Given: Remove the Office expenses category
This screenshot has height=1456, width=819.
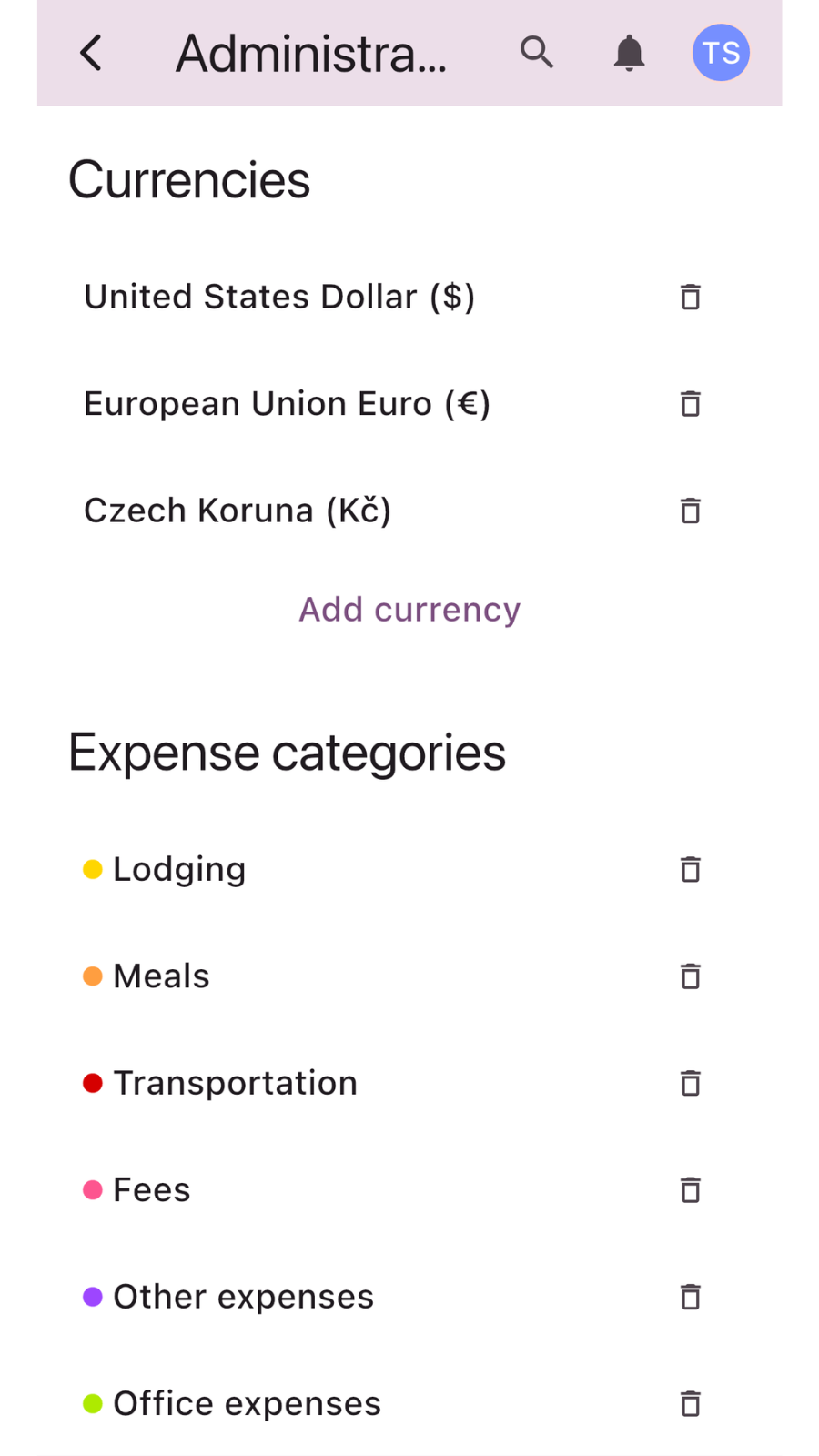Looking at the screenshot, I should [x=691, y=1403].
